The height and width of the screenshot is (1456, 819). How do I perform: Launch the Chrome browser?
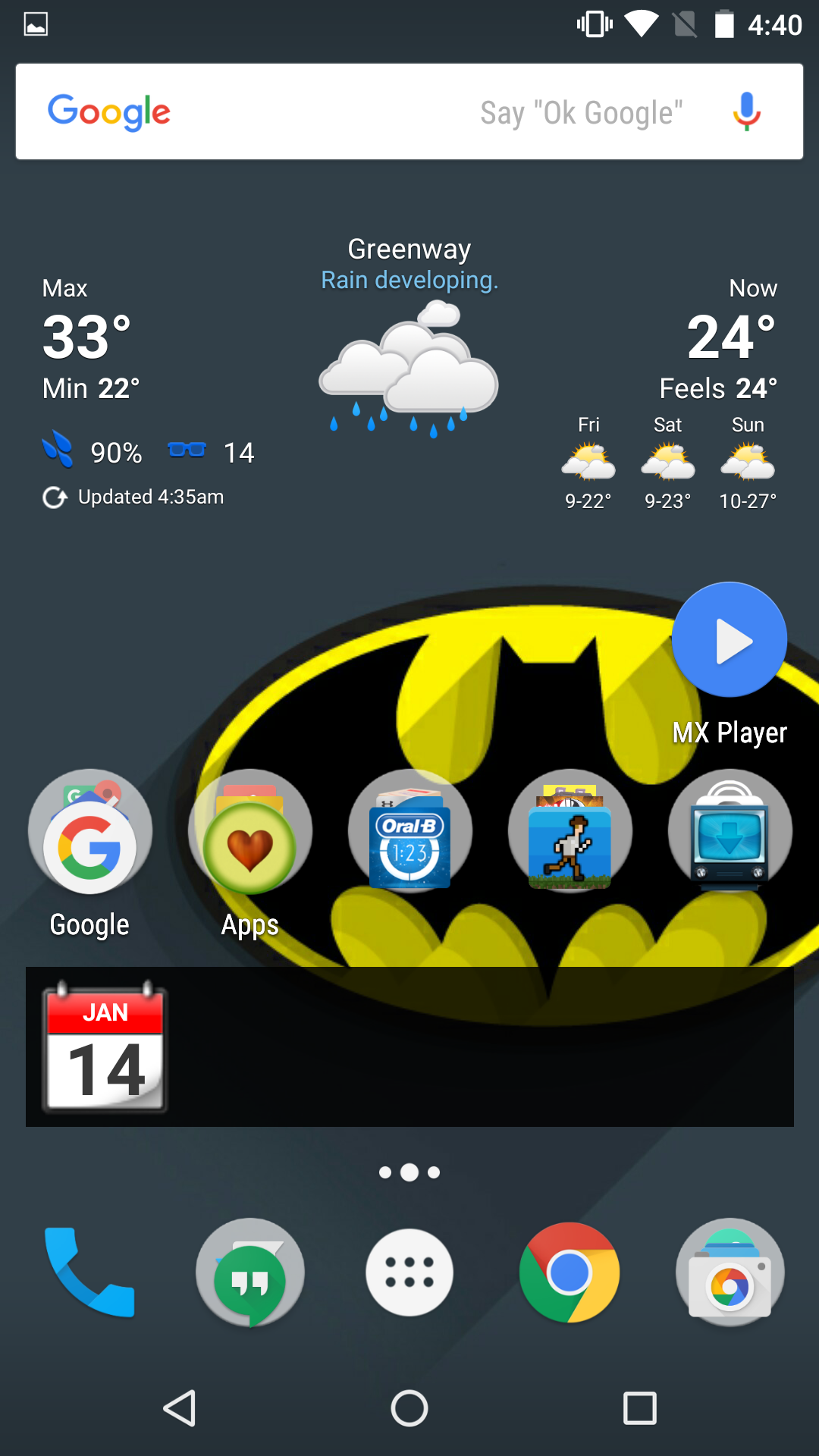570,1272
